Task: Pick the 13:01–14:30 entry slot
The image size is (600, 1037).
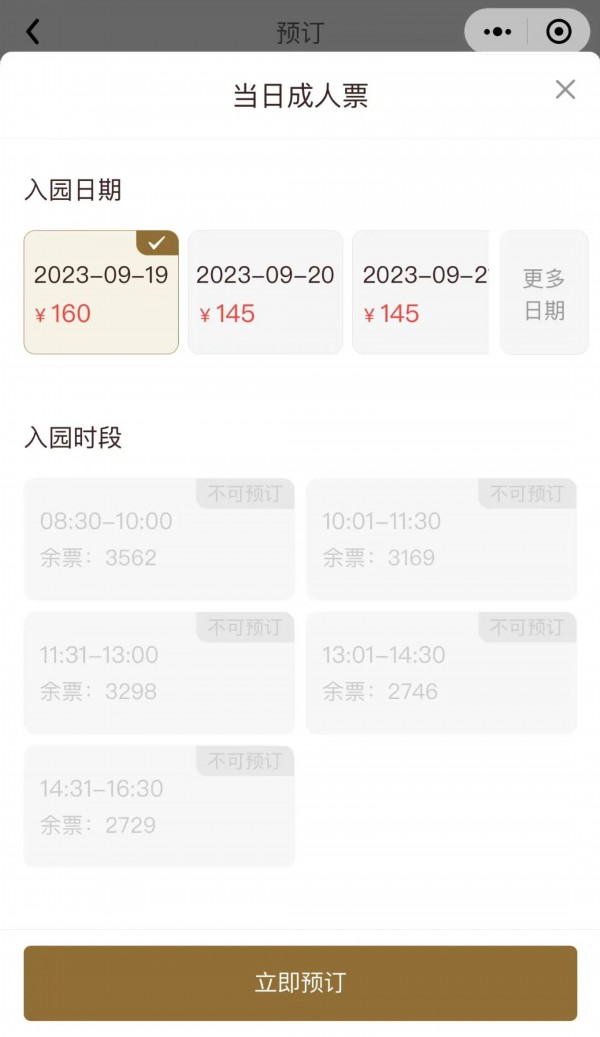Action: 441,673
